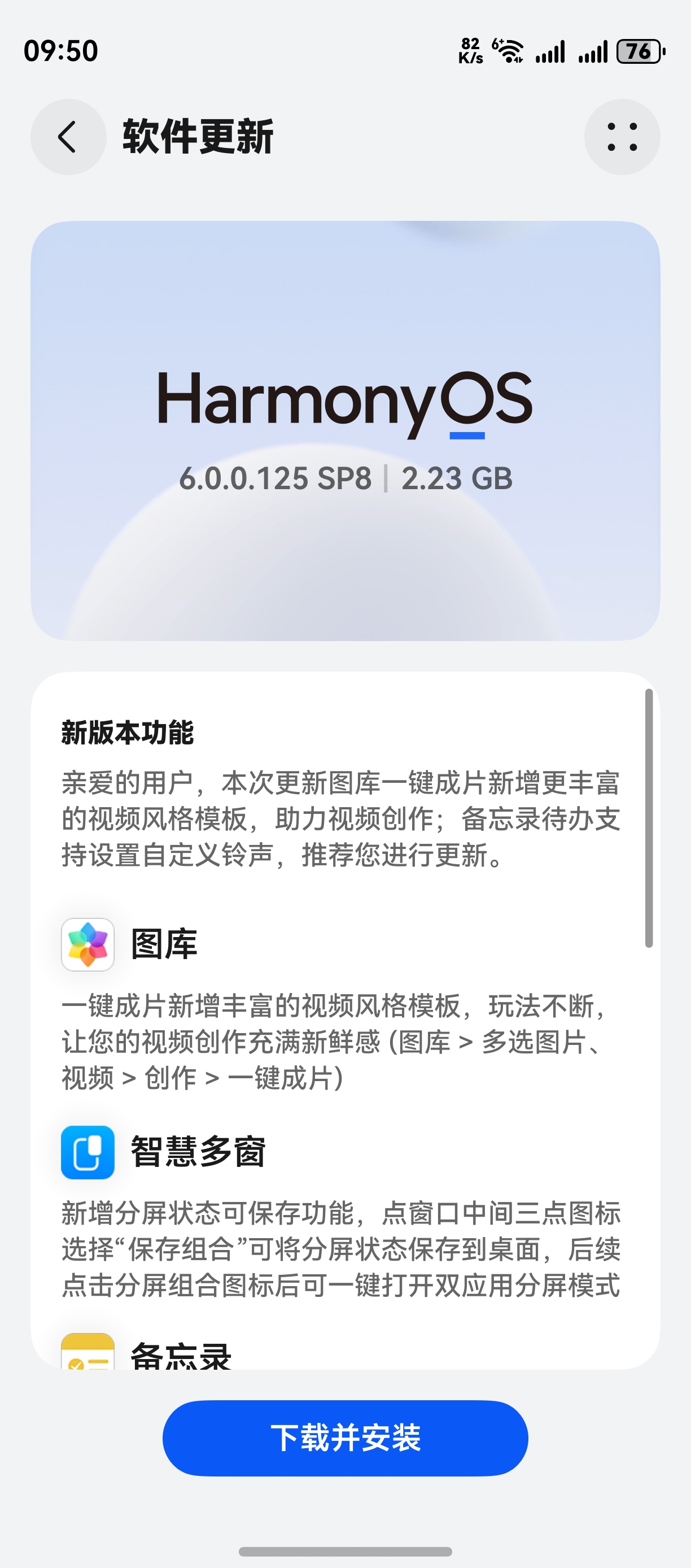691x1568 pixels.
Task: Tap the mobile signal bars icon
Action: tap(550, 53)
